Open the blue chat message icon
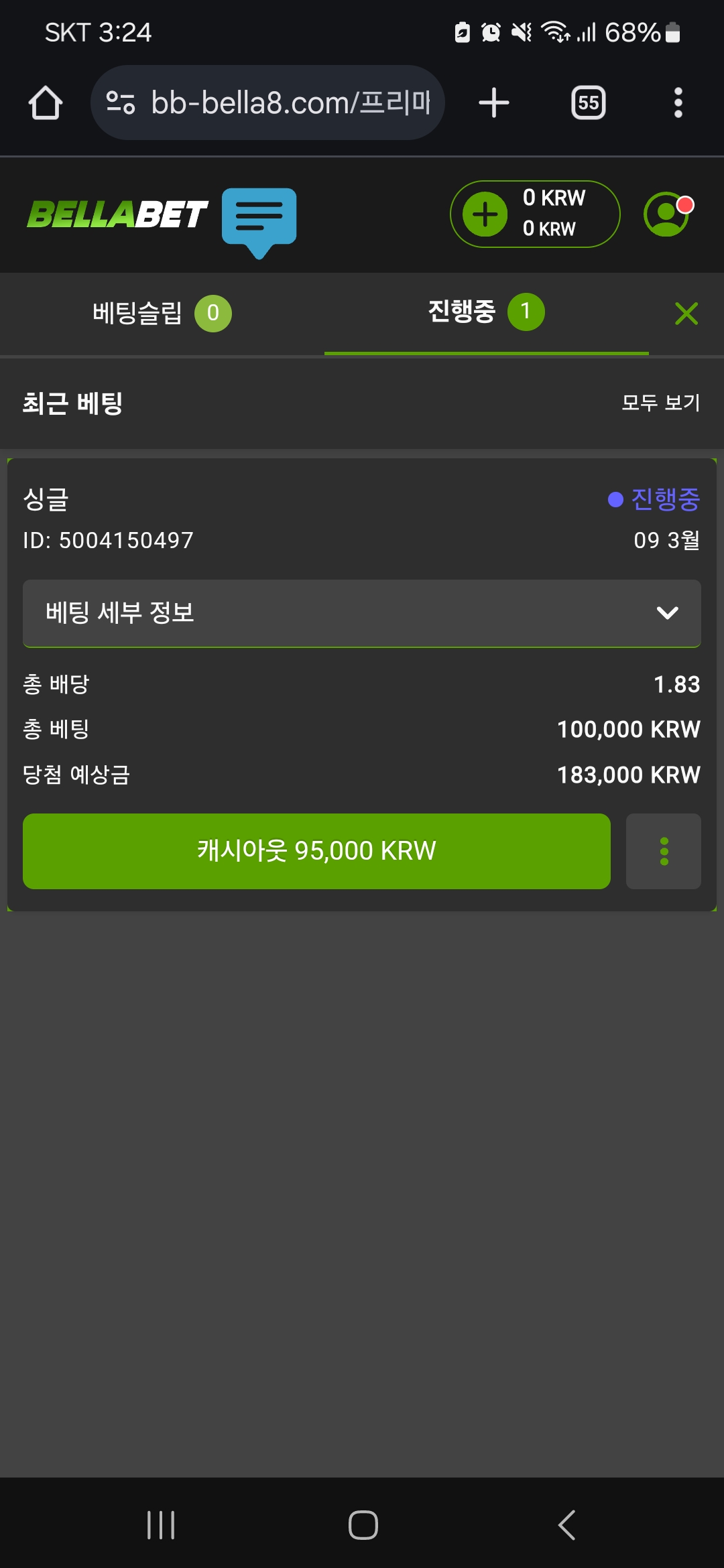Viewport: 724px width, 1568px height. point(259,222)
